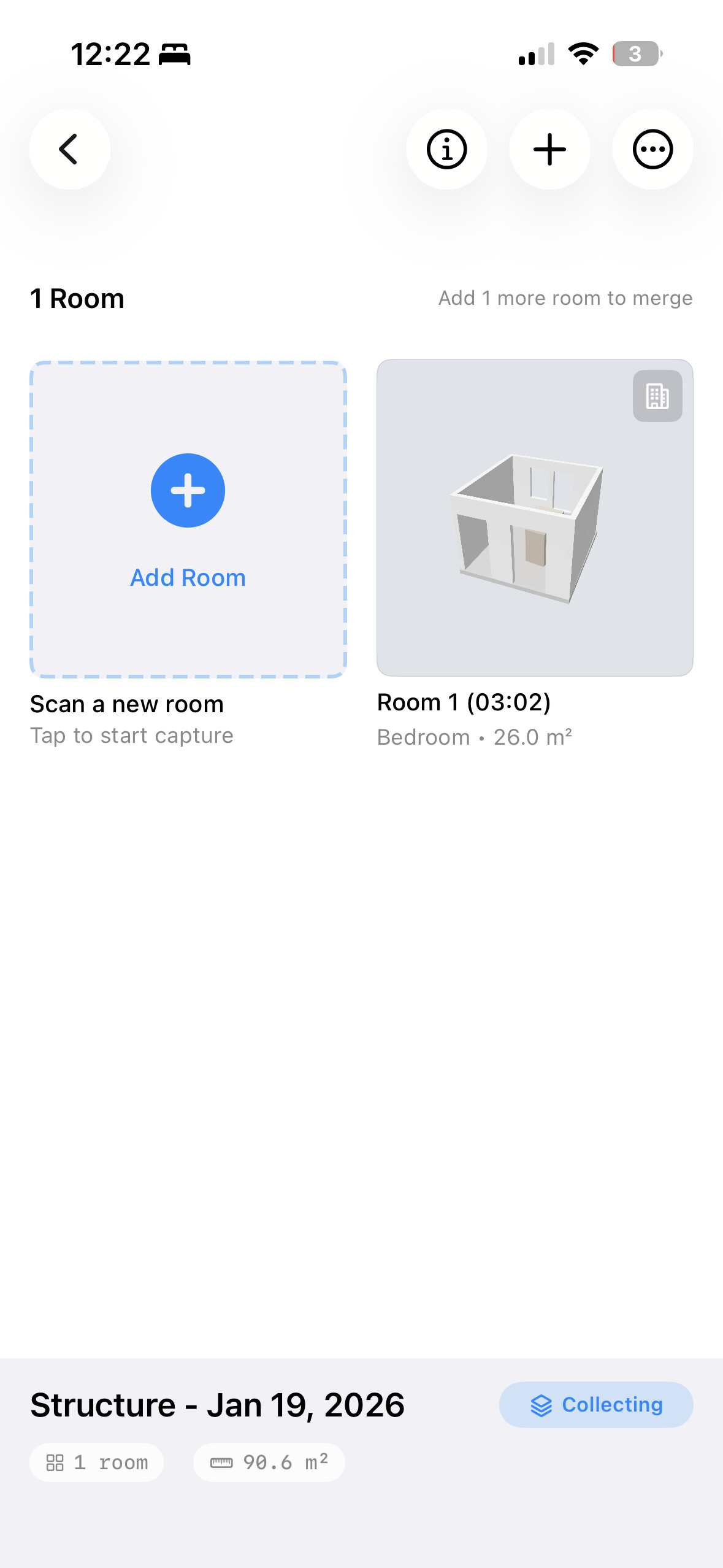Go back to the previous screen
Viewport: 723px width, 1568px height.
tap(69, 149)
